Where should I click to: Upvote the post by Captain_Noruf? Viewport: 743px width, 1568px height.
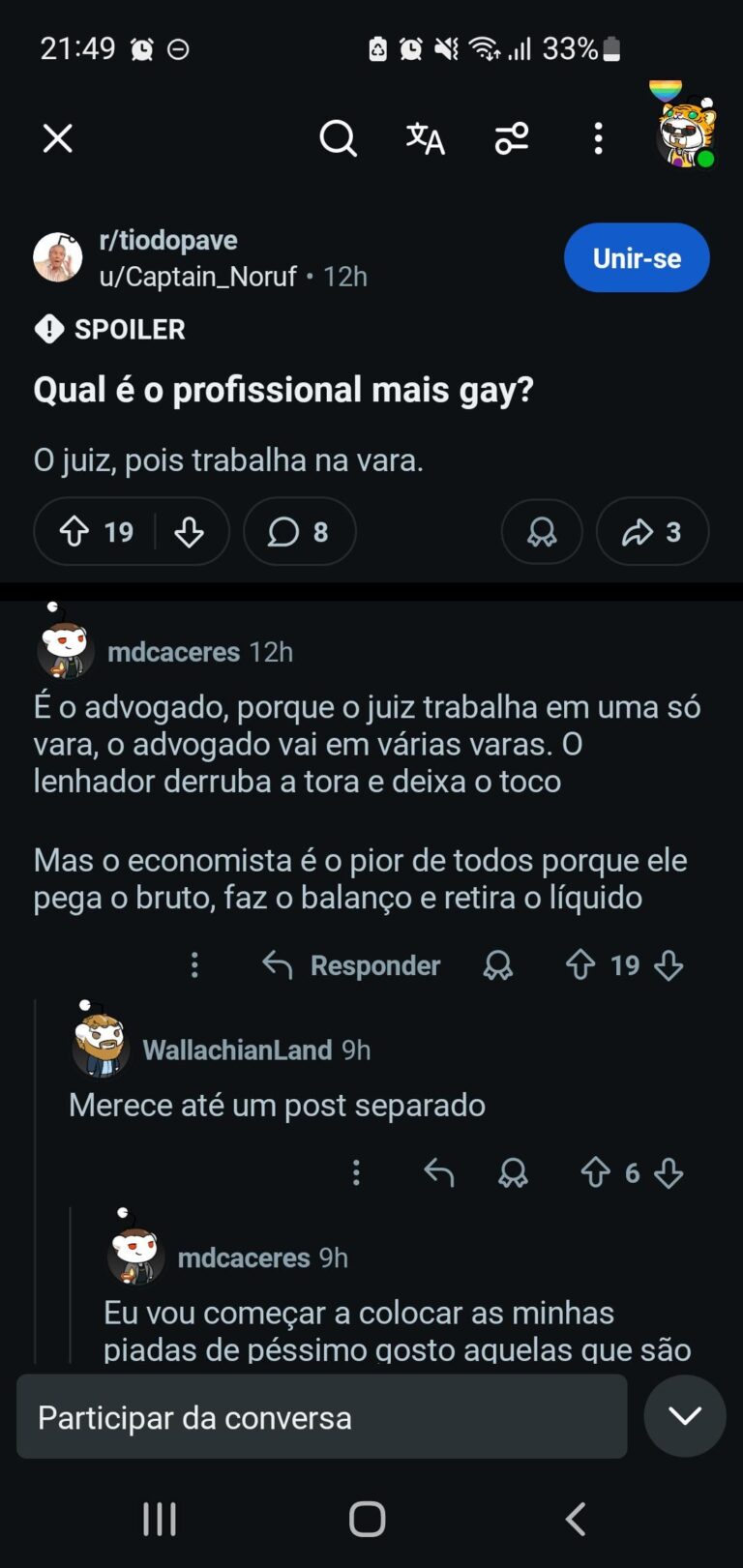click(x=75, y=531)
